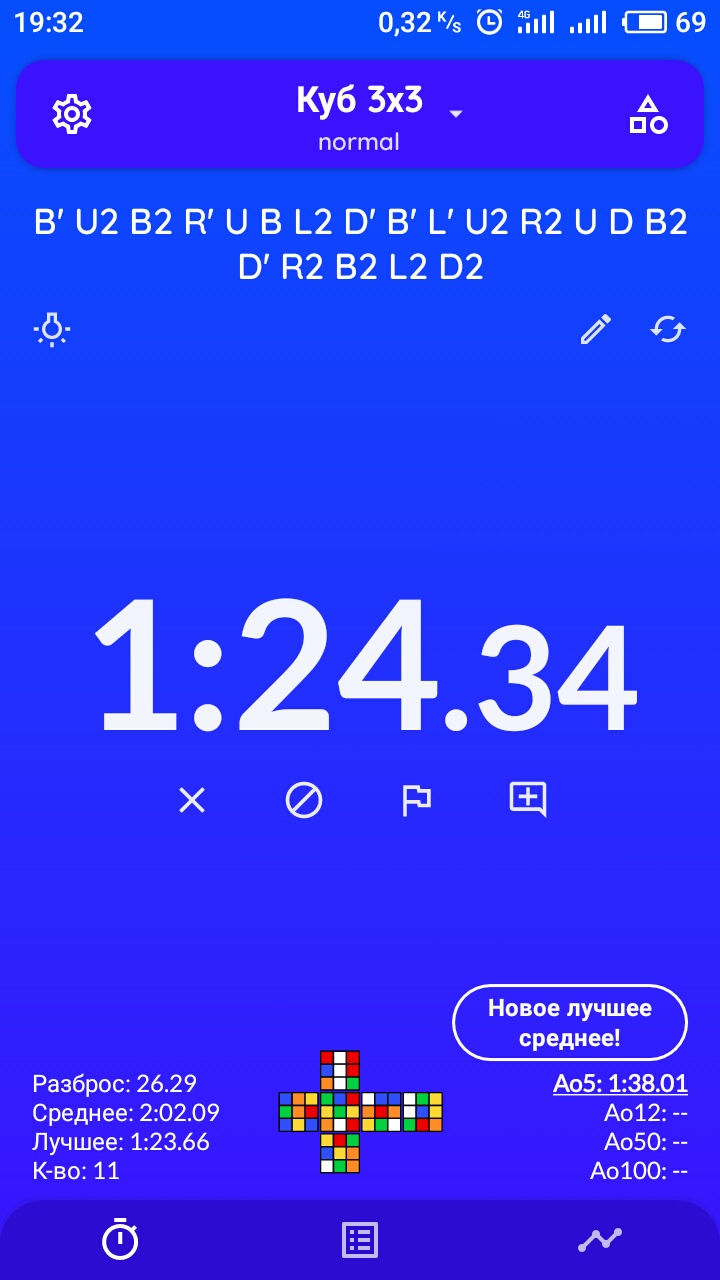The image size is (720, 1280).
Task: Add a comment to this solve
Action: 528,800
